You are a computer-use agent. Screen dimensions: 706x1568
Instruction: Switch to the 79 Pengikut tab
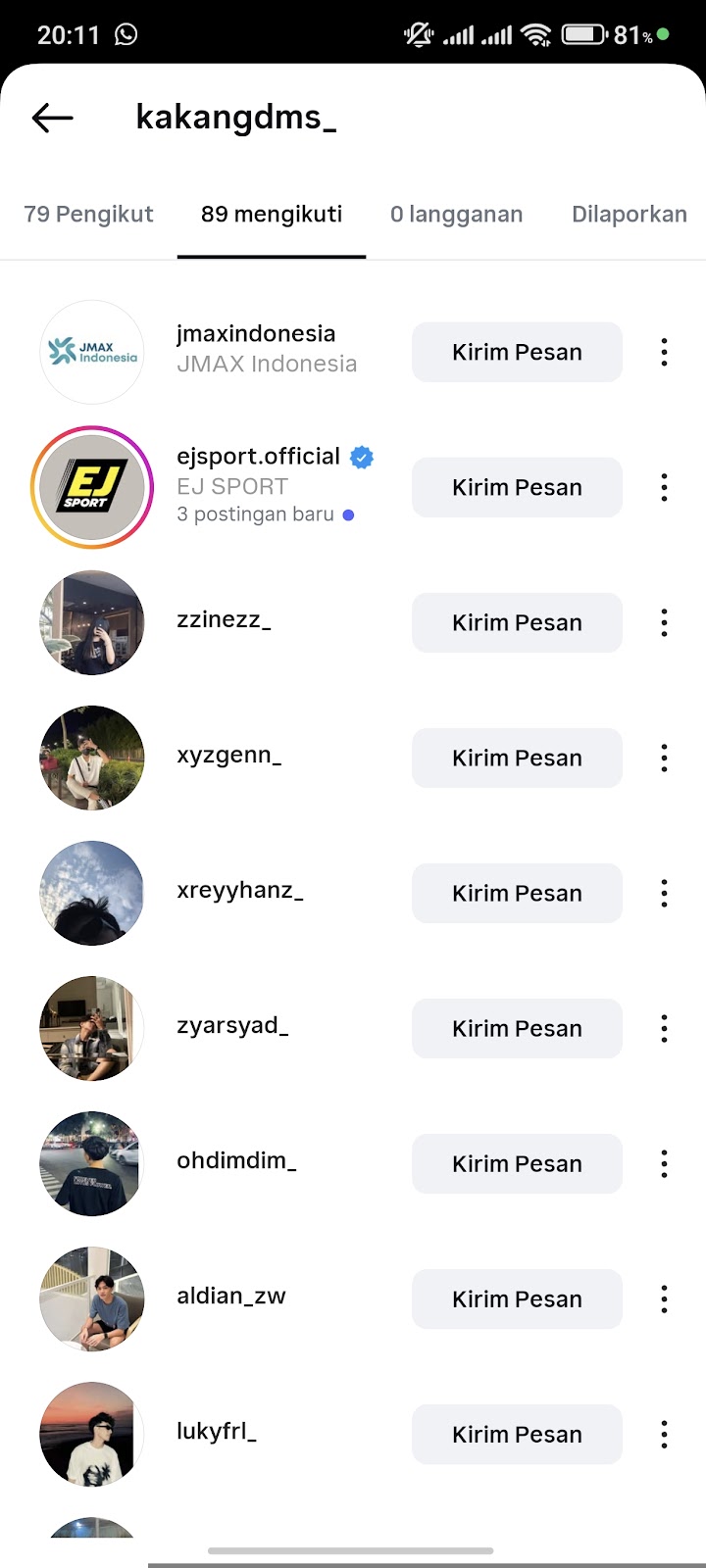(x=88, y=215)
